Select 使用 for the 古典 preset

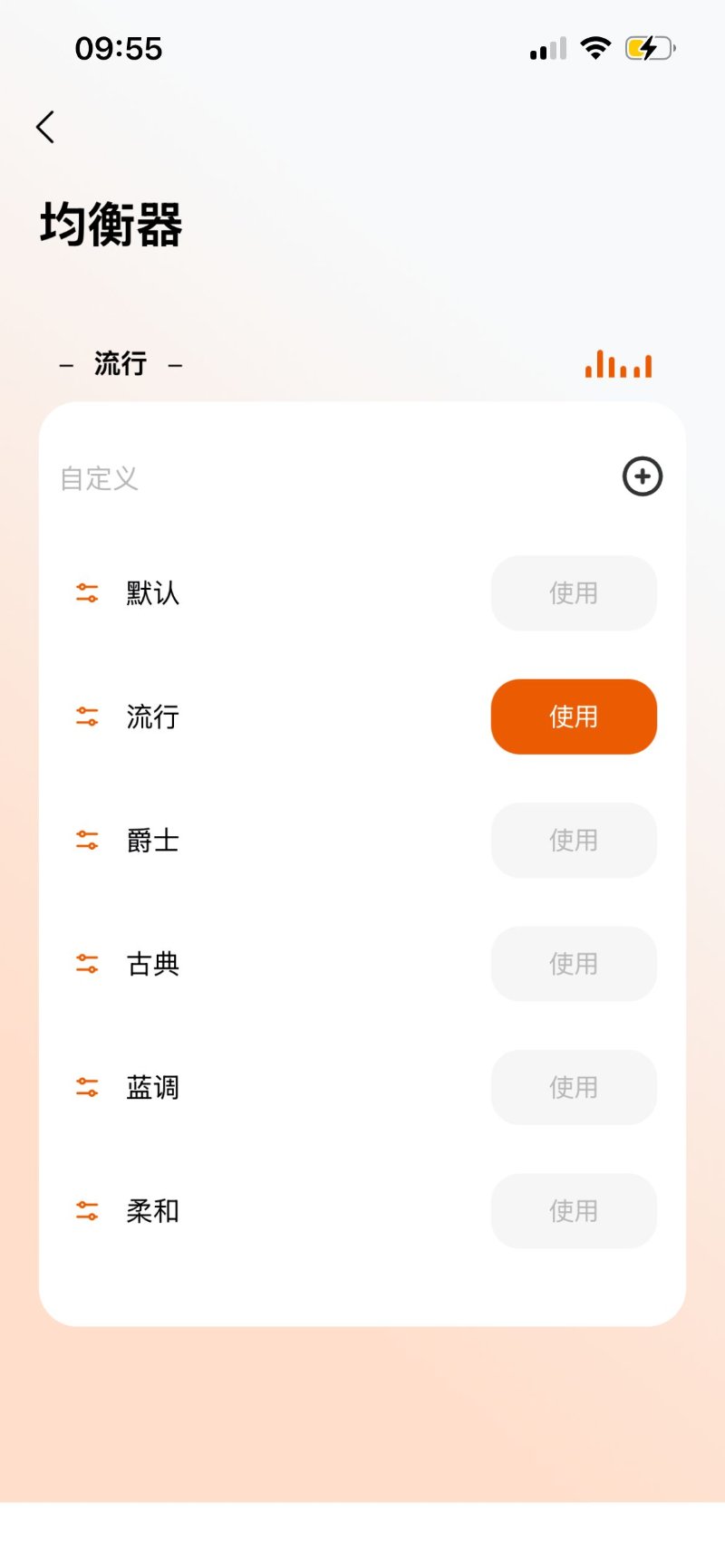click(x=573, y=964)
